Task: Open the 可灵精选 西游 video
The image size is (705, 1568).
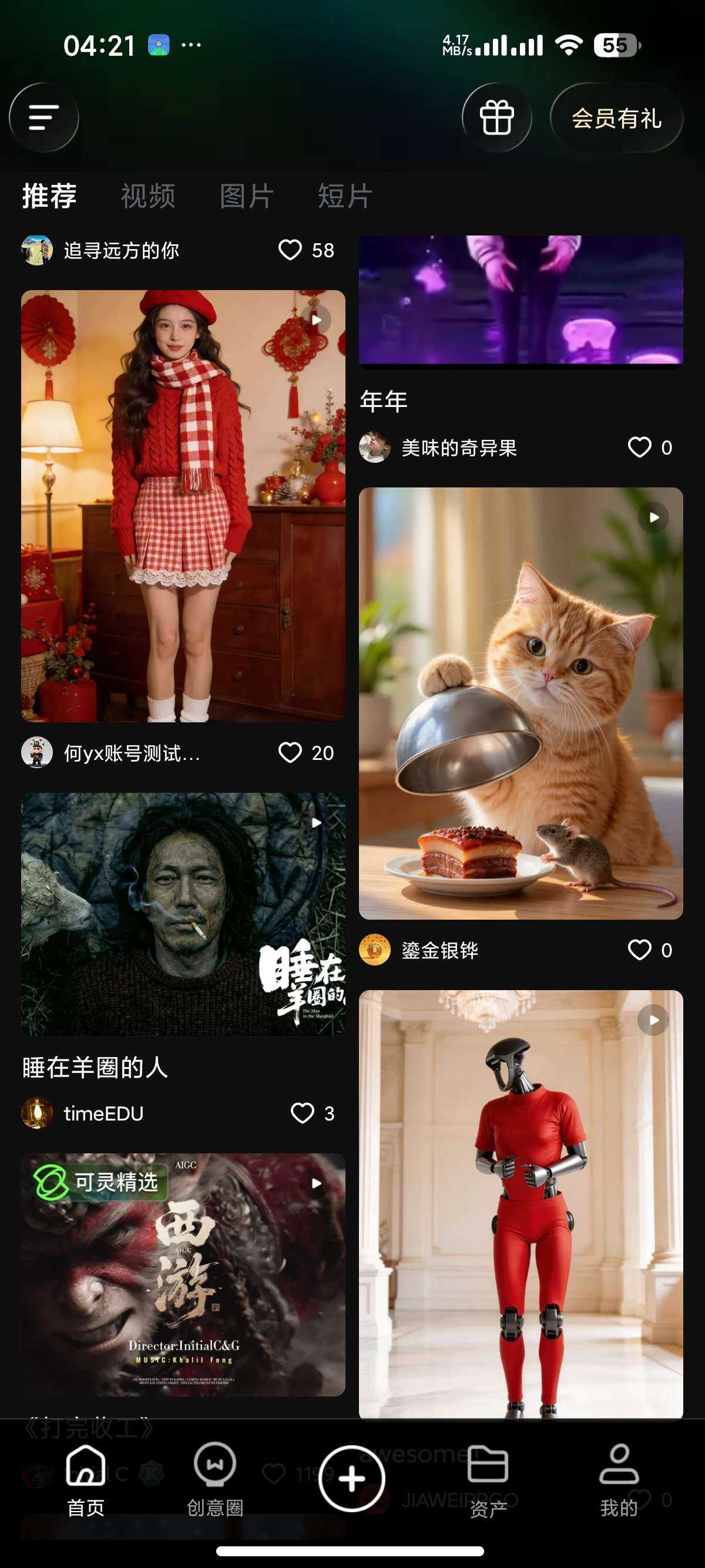Action: pos(183,1275)
